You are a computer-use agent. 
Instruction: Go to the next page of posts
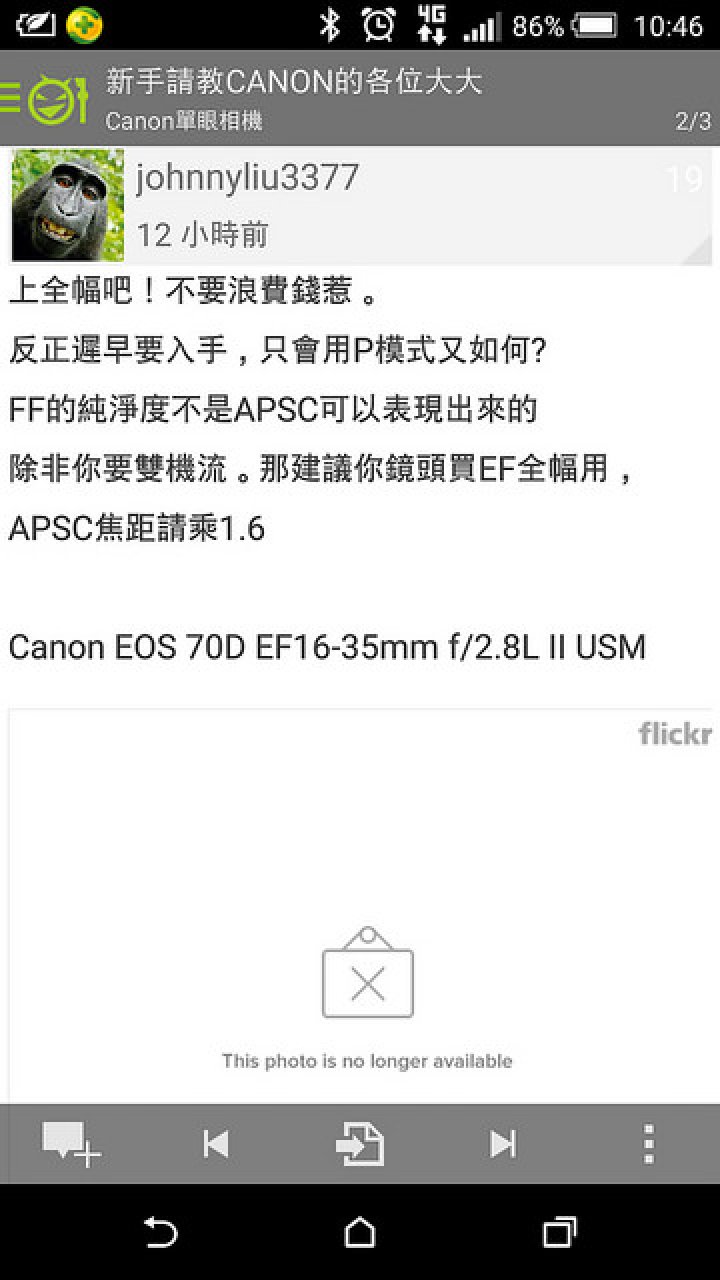[x=503, y=1143]
